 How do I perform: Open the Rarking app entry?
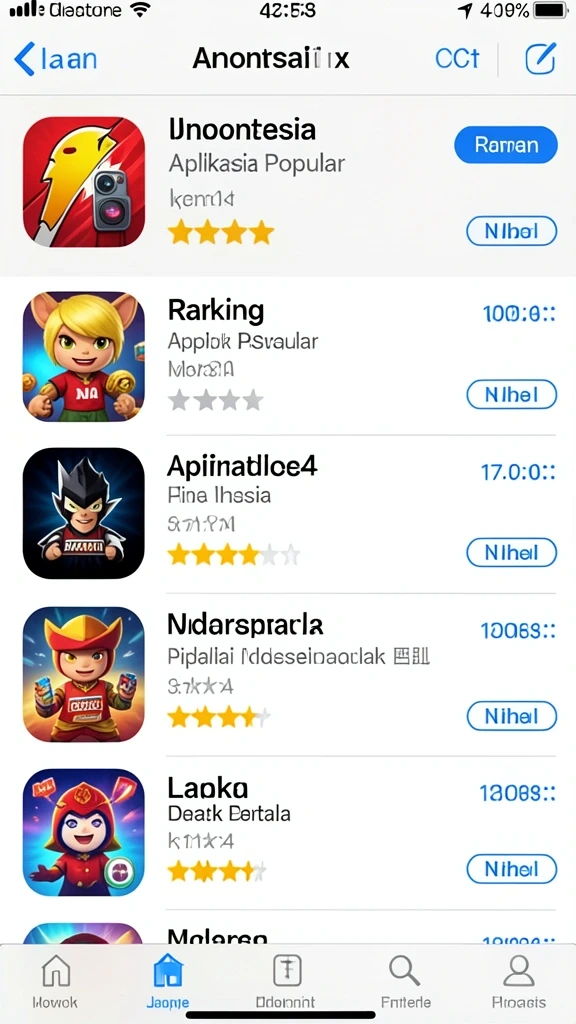click(x=288, y=357)
